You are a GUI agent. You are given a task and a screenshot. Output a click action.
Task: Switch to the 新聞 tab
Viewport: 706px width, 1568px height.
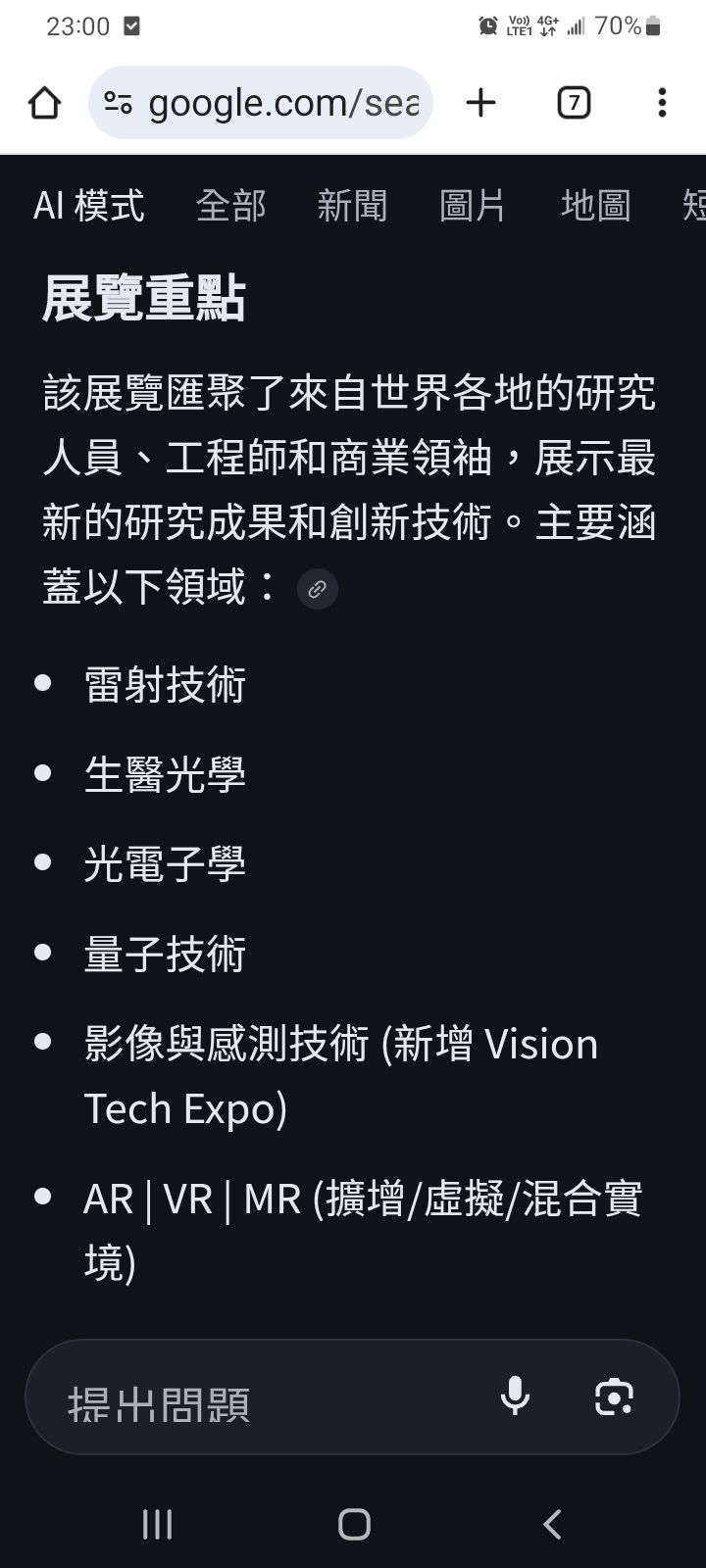(352, 206)
